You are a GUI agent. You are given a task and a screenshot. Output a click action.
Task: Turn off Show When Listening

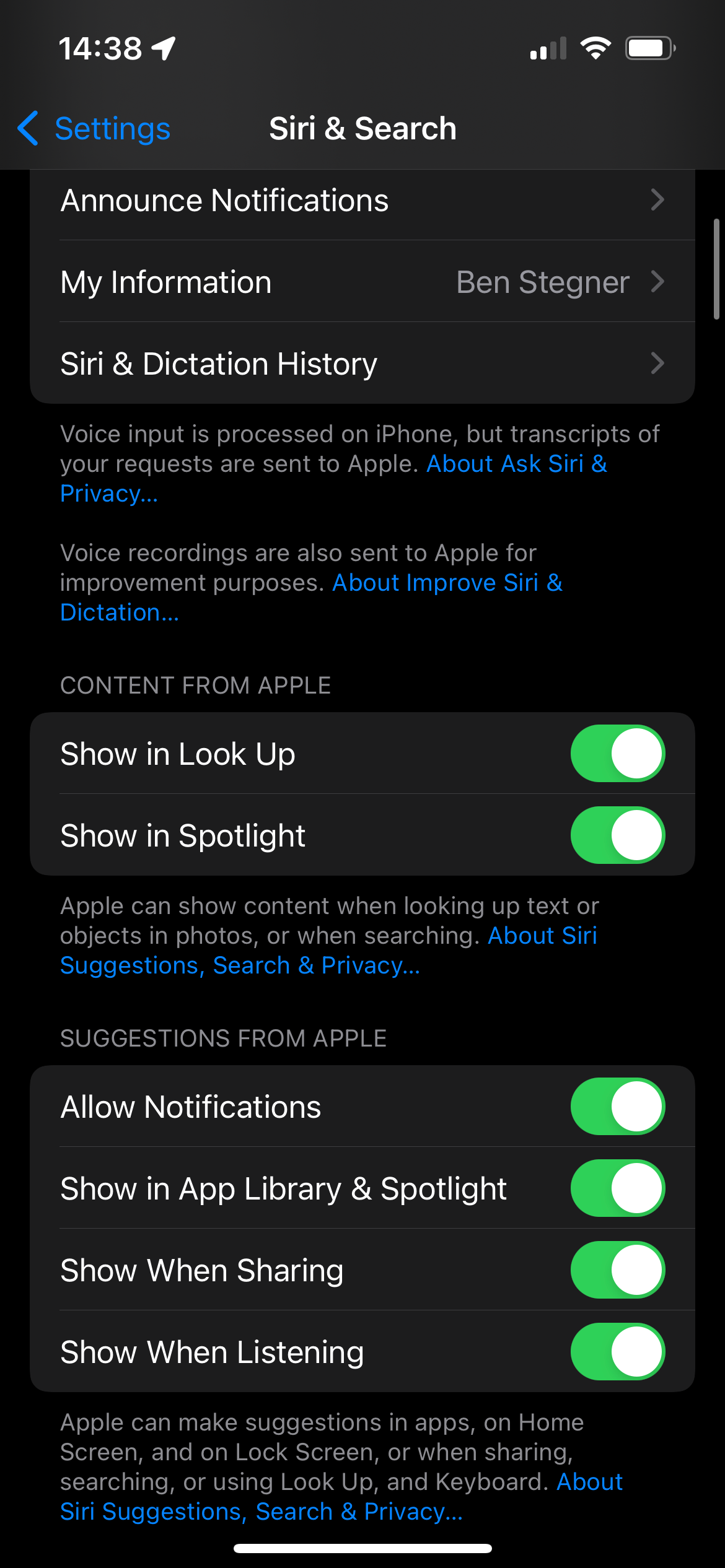coord(618,1352)
